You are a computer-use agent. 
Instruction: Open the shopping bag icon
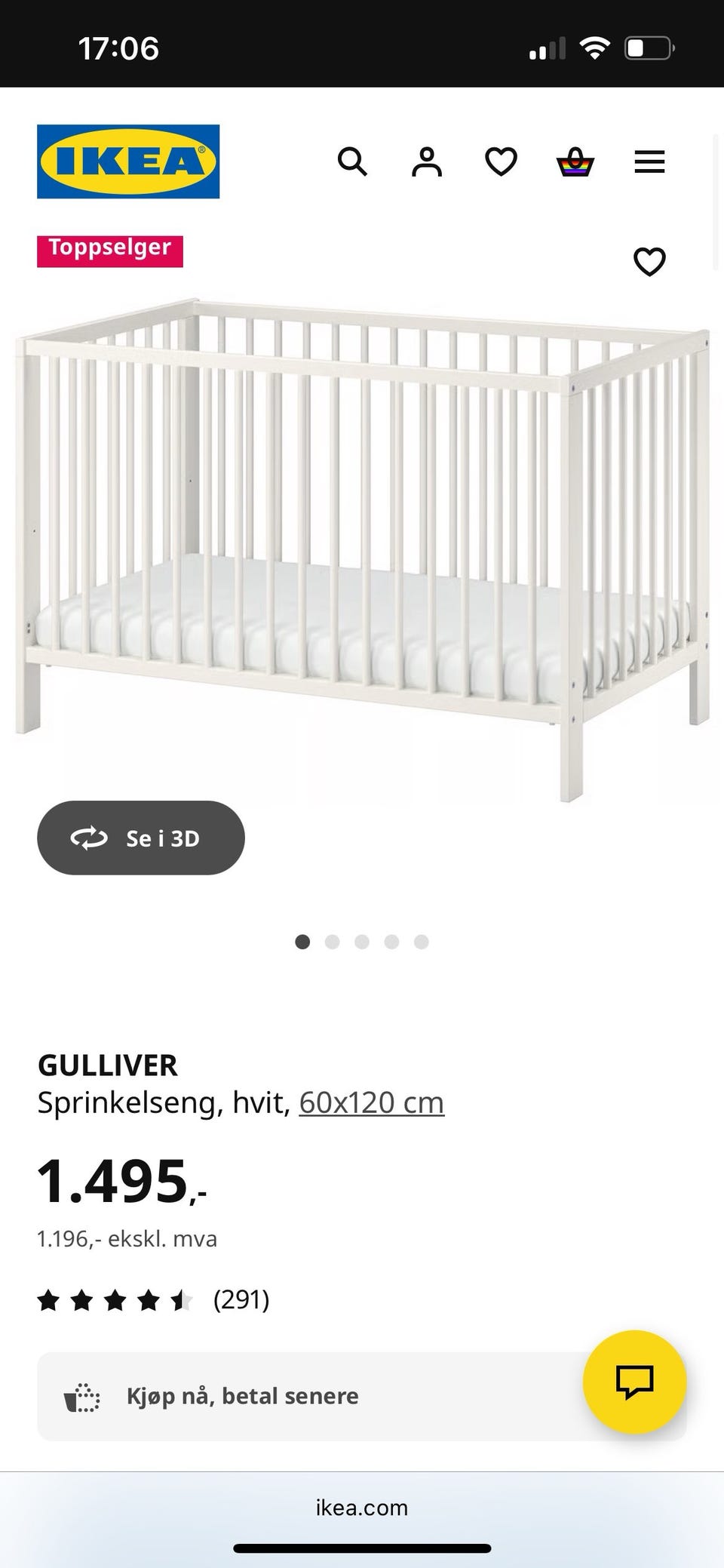[x=574, y=161]
